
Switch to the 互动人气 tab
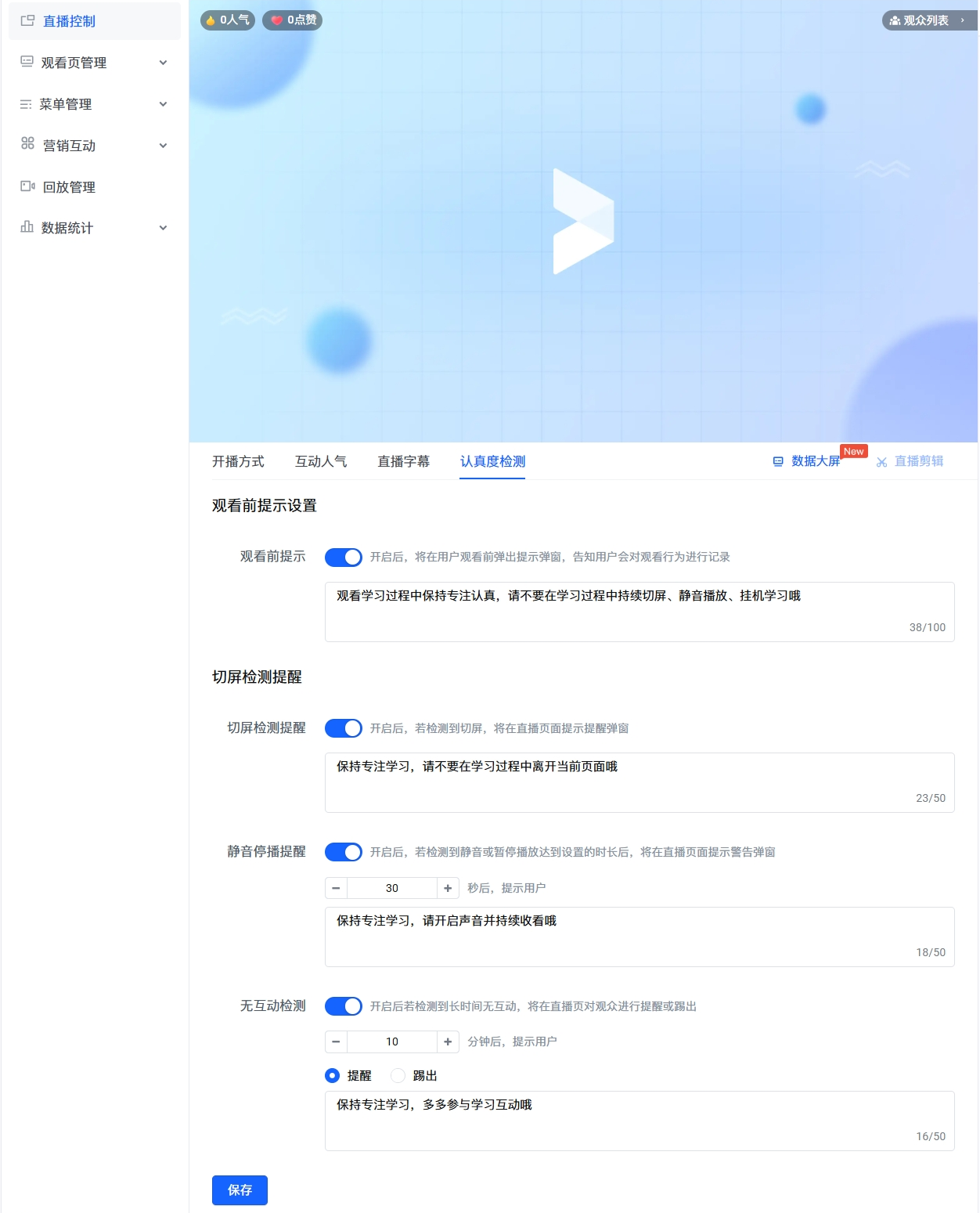(321, 461)
